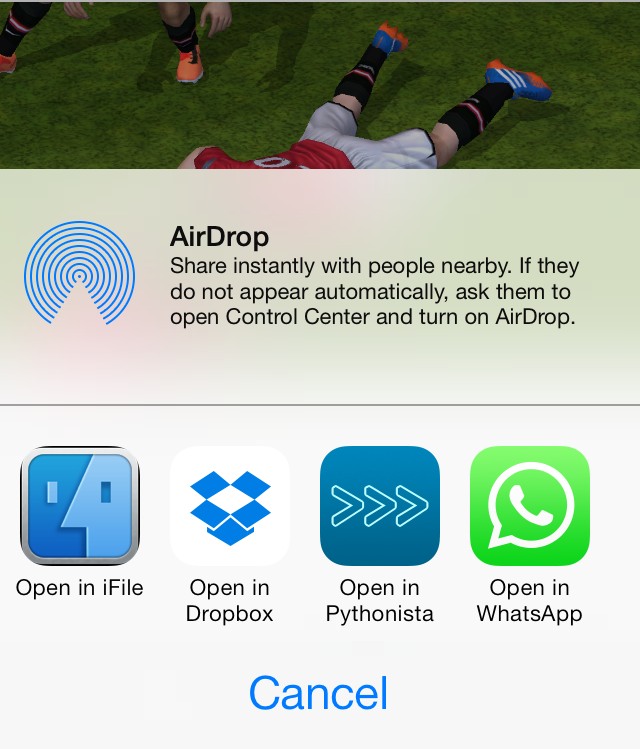The height and width of the screenshot is (749, 640).
Task: Cancel the share sheet
Action: click(x=318, y=693)
